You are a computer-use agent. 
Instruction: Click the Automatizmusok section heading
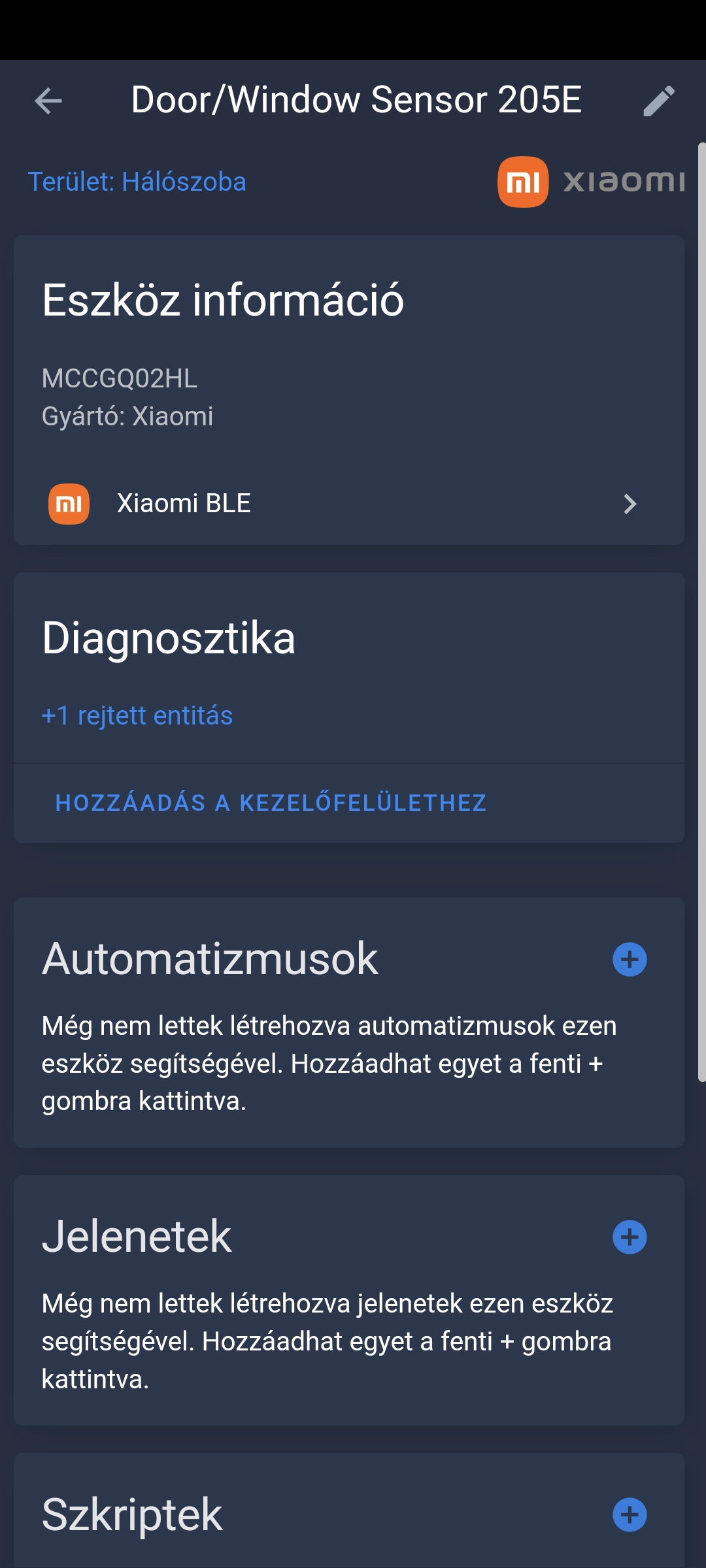[x=210, y=958]
